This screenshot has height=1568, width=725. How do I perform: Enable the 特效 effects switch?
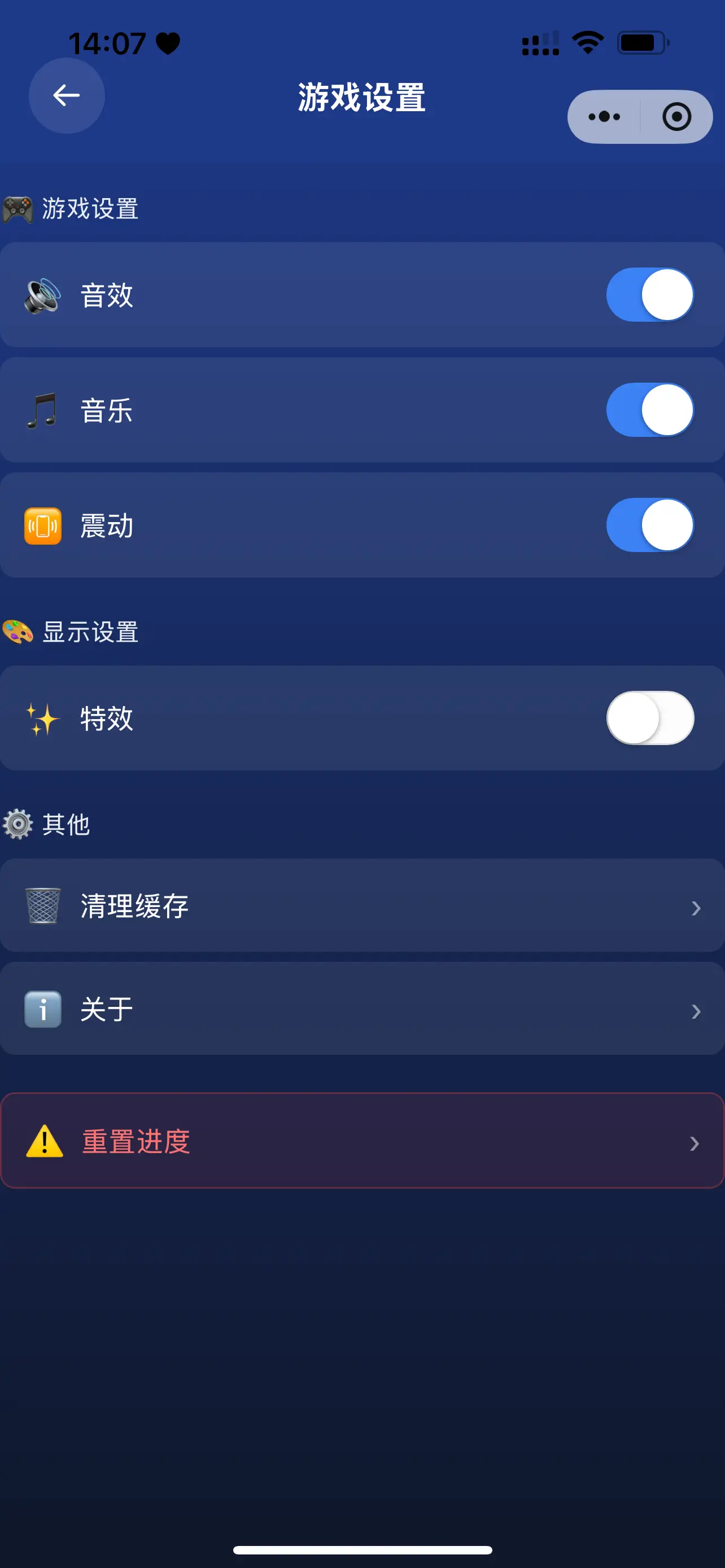point(649,717)
